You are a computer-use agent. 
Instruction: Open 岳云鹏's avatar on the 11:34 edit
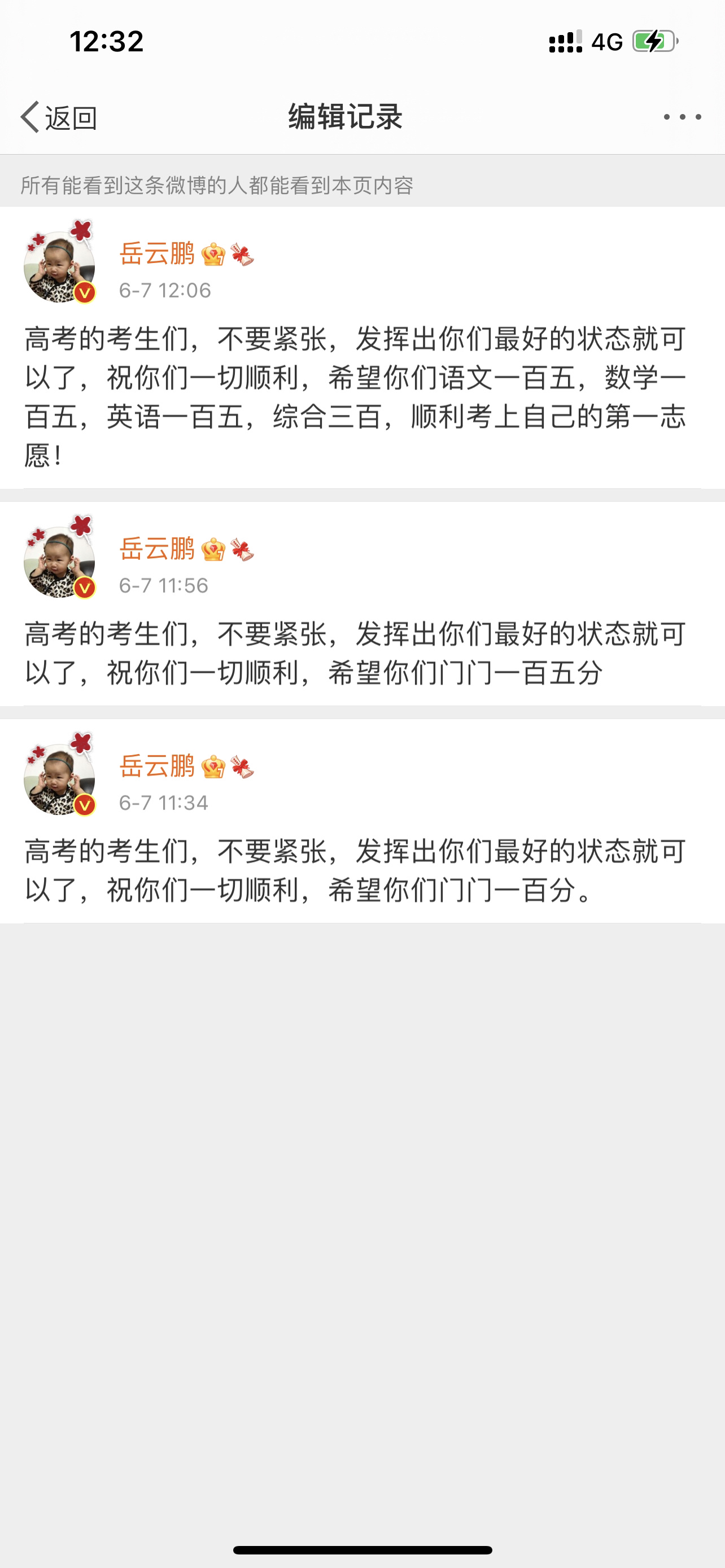point(60,776)
